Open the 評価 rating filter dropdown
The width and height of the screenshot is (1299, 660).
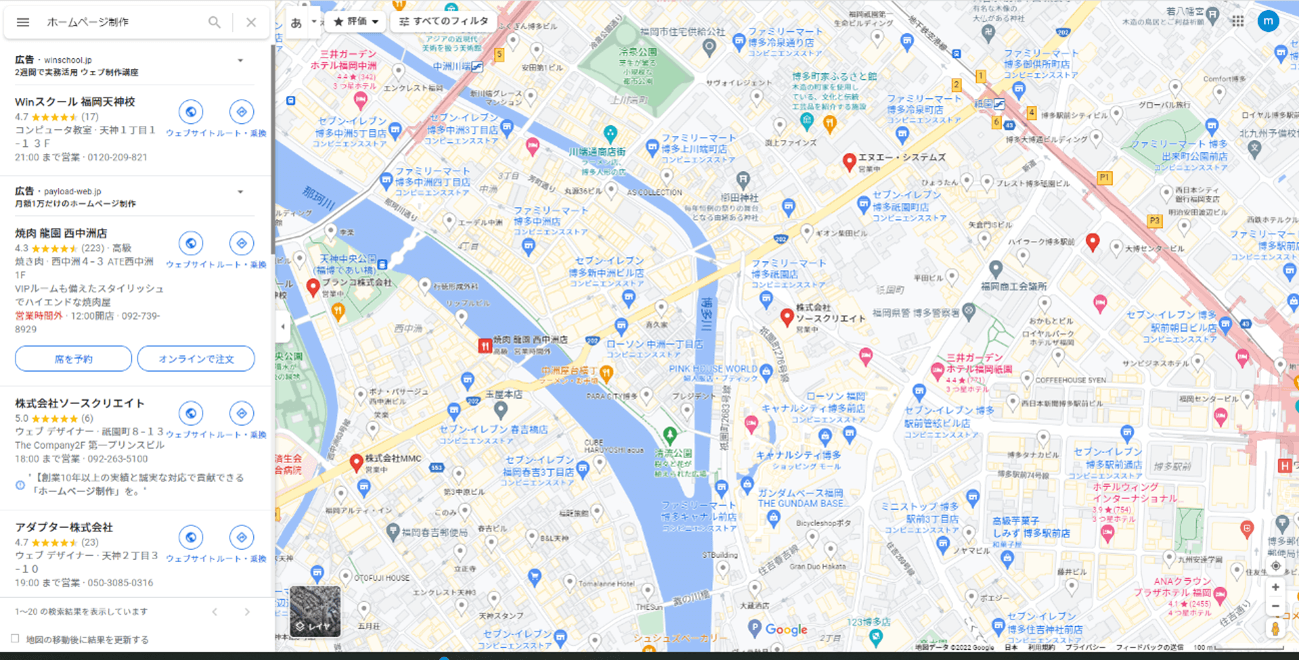click(x=356, y=21)
